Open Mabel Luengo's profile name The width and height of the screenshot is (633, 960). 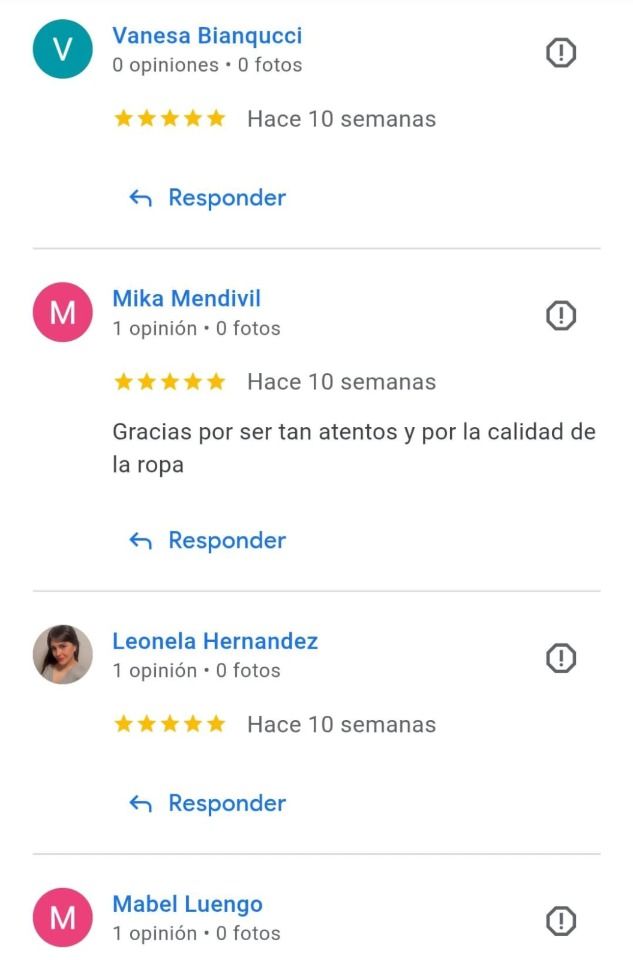(x=187, y=904)
